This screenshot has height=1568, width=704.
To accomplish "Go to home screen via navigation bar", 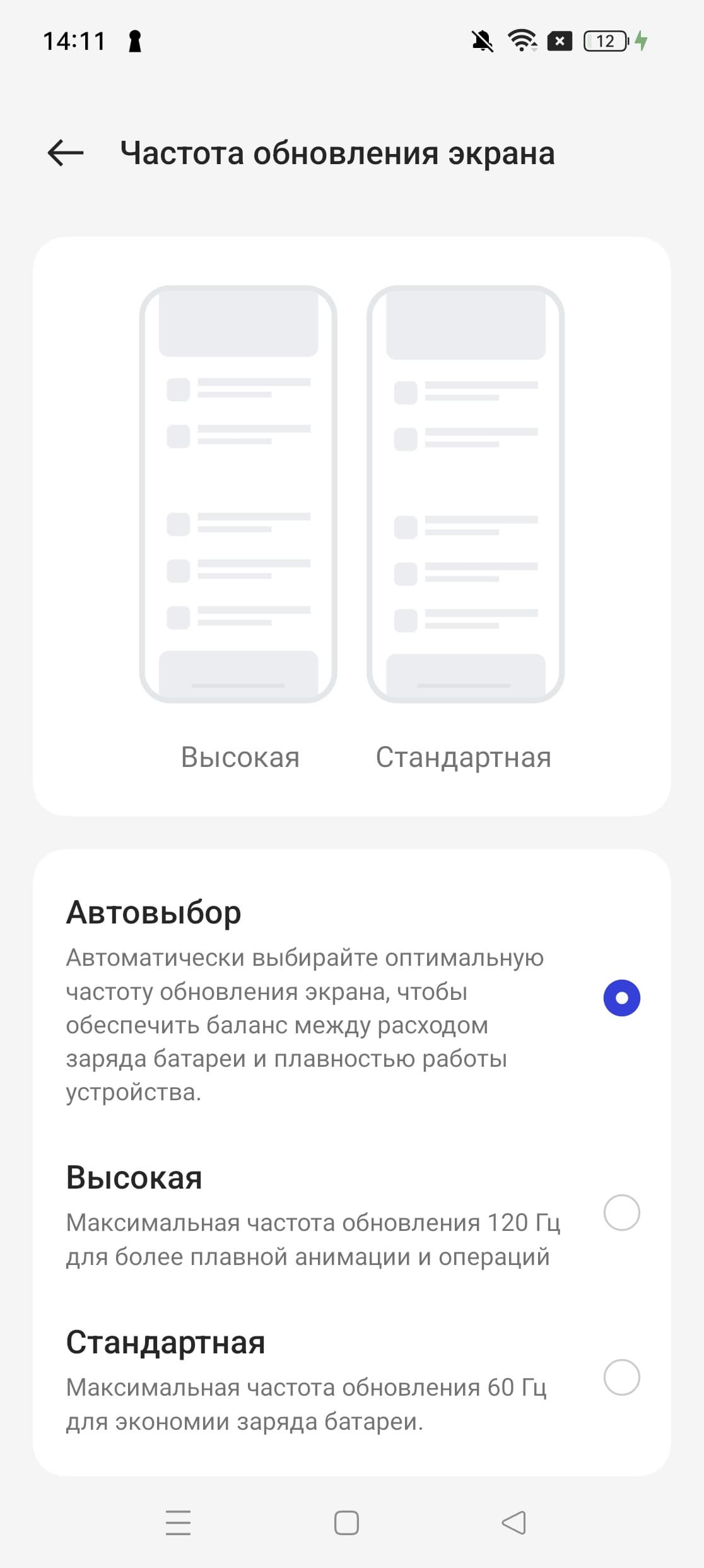I will click(x=346, y=1523).
